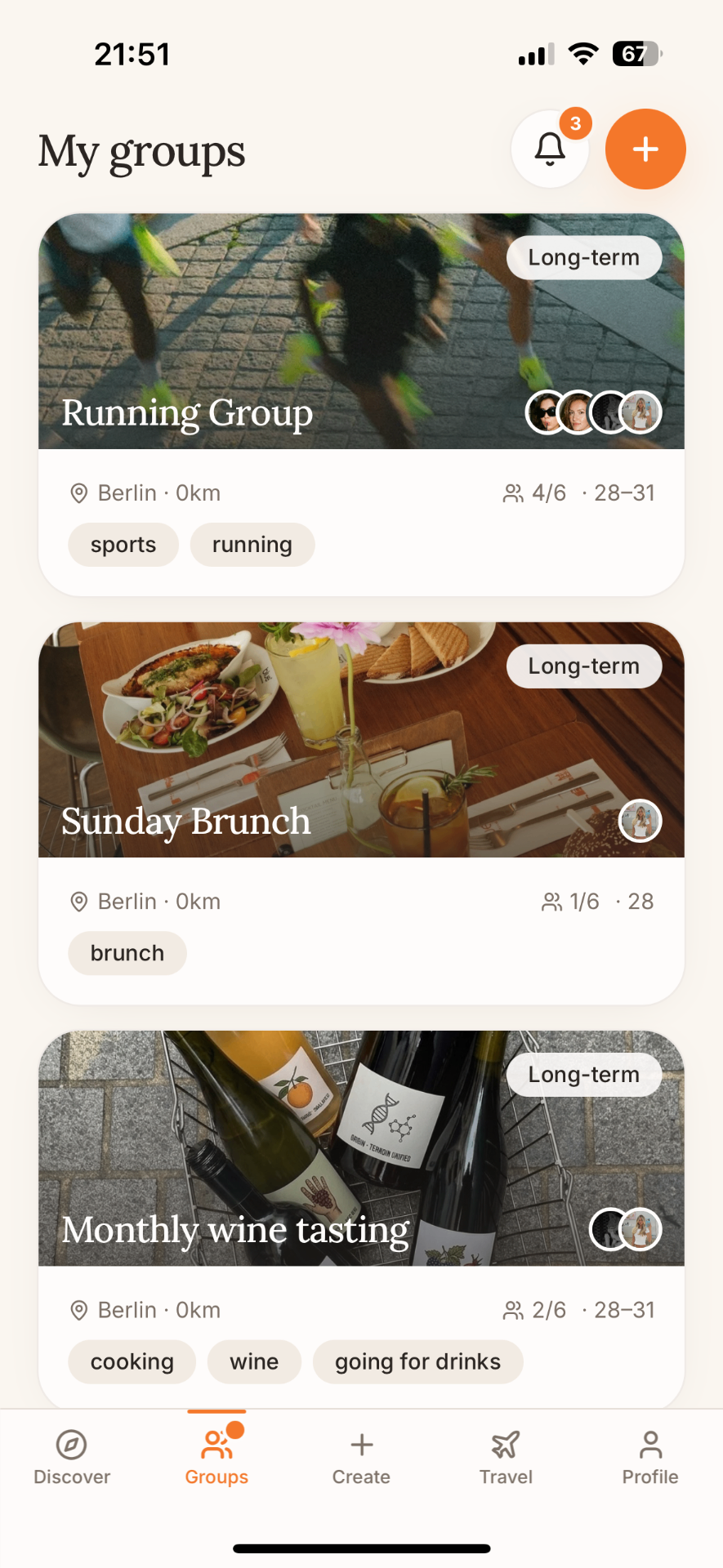Switch to the Discover tab
The width and height of the screenshot is (723, 1568).
pyautogui.click(x=72, y=1457)
